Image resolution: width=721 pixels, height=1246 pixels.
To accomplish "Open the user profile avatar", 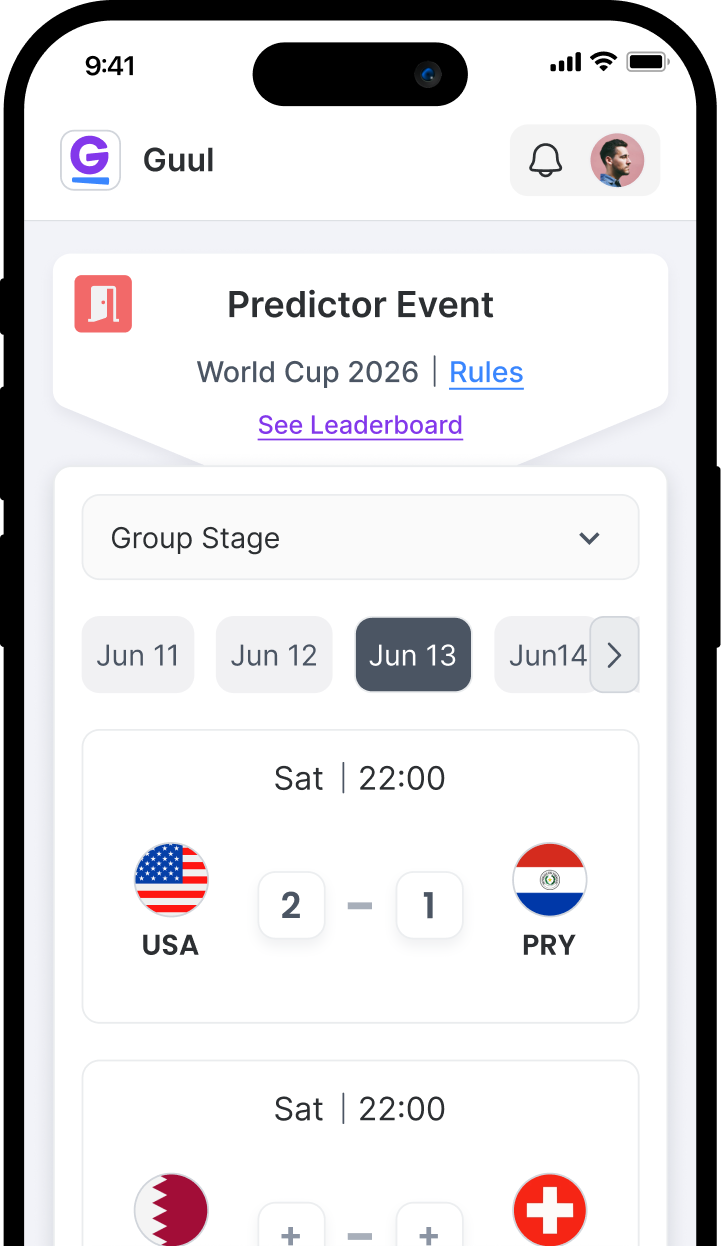I will tap(618, 160).
